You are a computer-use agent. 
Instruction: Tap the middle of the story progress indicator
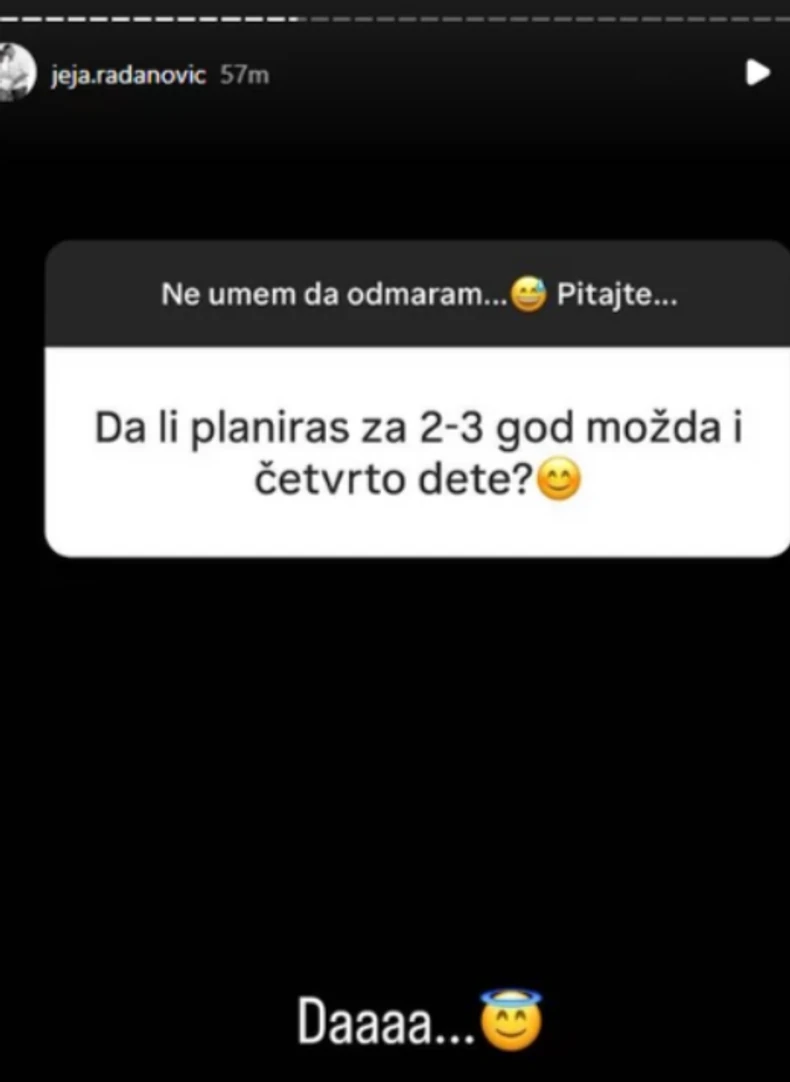click(x=395, y=14)
